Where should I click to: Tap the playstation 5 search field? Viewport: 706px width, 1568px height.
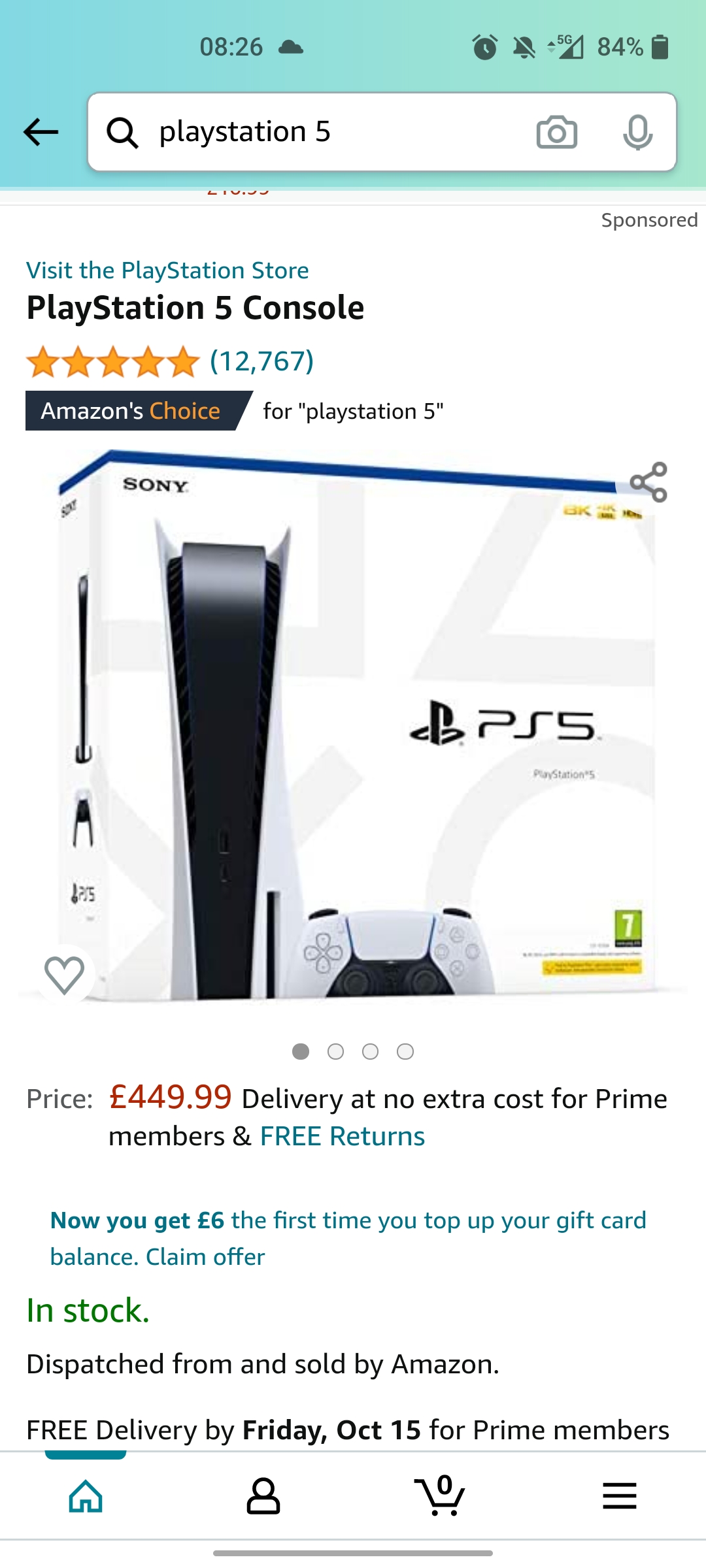pos(327,132)
